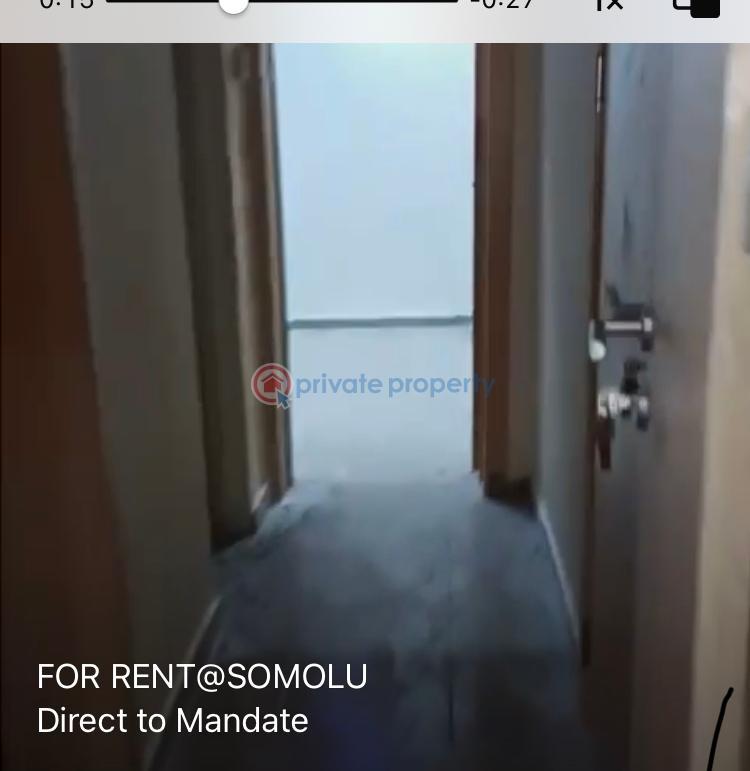The height and width of the screenshot is (771, 750).
Task: Tap the Direct to Mandate caption
Action: tap(172, 720)
